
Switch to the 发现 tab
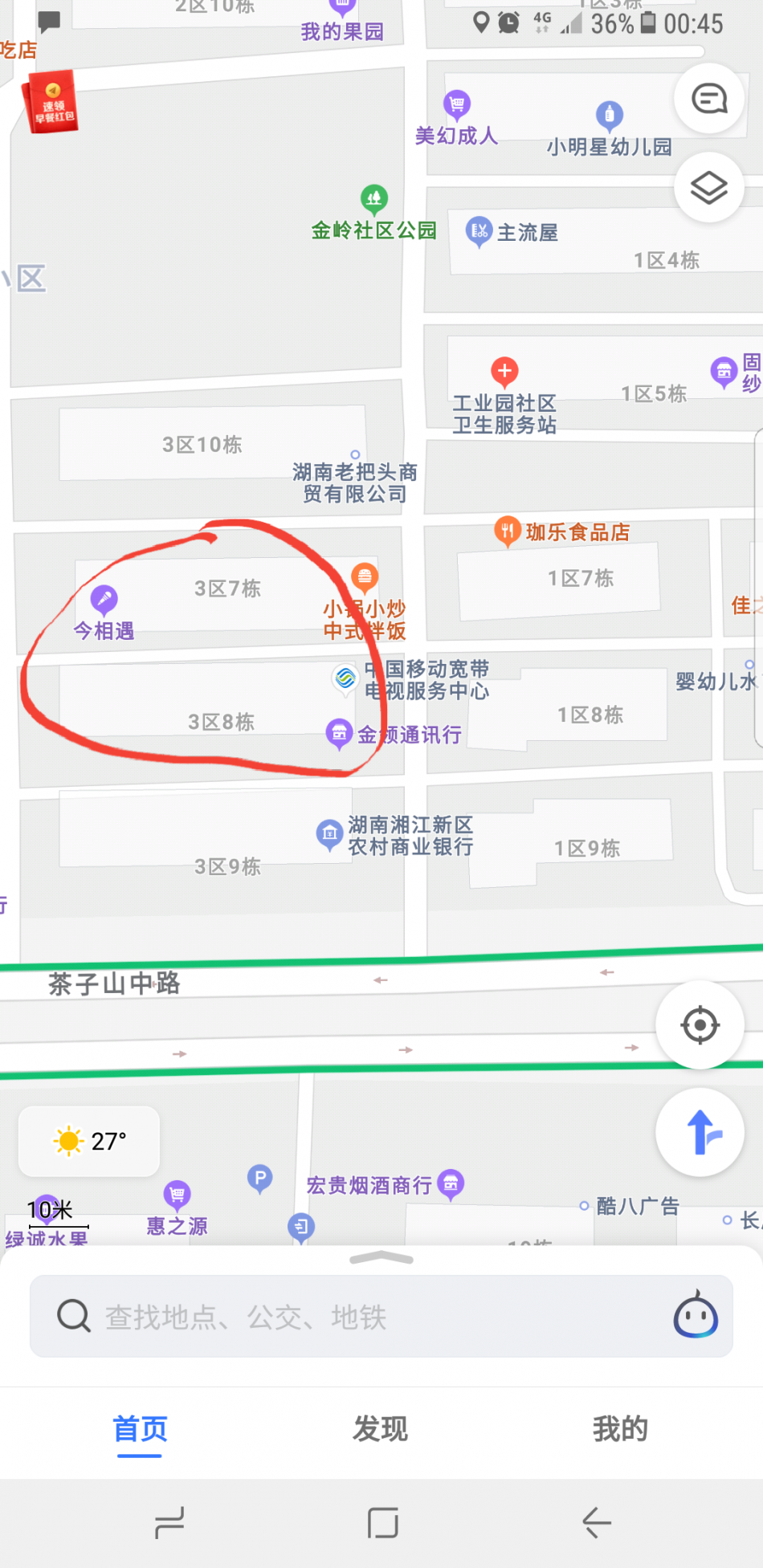click(x=381, y=1429)
